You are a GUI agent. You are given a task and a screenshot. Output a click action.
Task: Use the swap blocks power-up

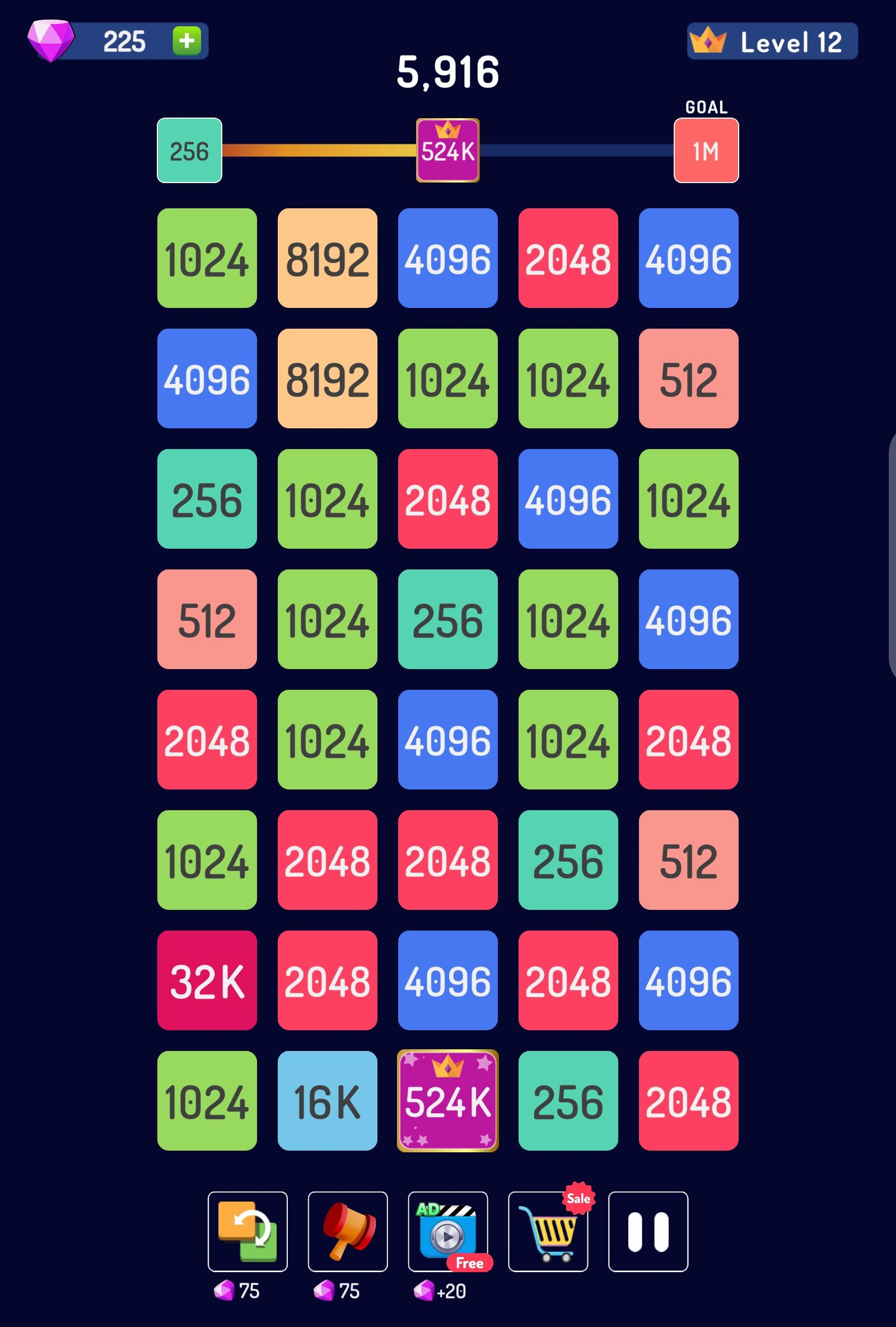tap(248, 1231)
